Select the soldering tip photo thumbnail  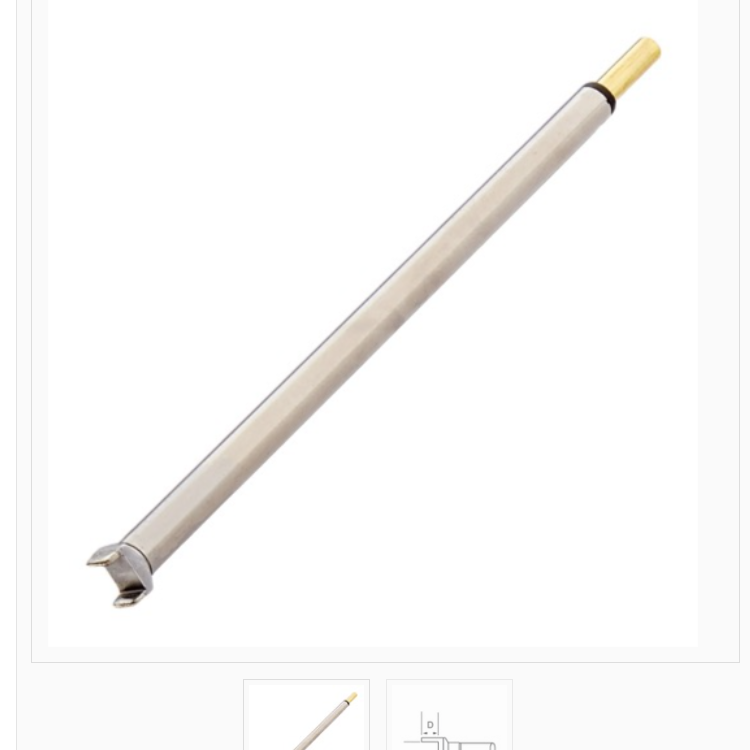(306, 716)
